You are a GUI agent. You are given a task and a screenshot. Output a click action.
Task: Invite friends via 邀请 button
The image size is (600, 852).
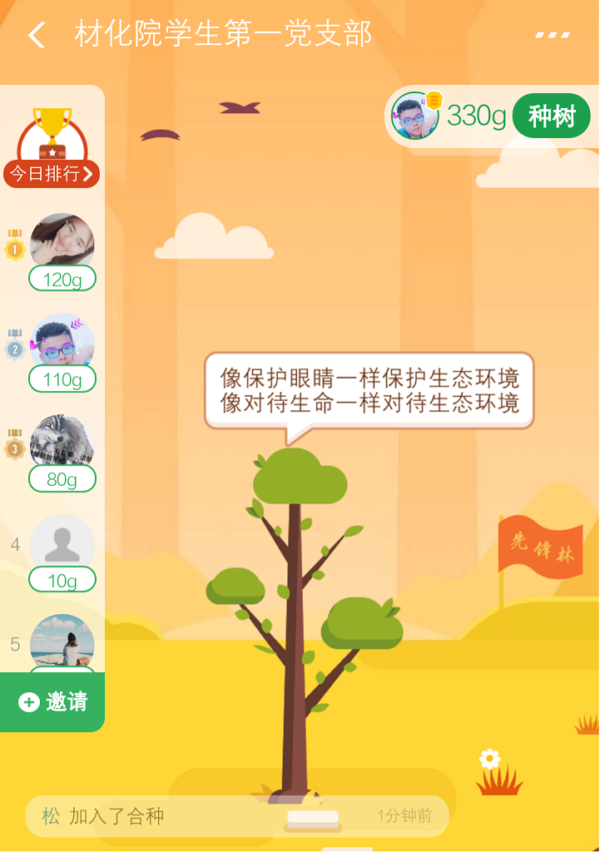pyautogui.click(x=53, y=702)
